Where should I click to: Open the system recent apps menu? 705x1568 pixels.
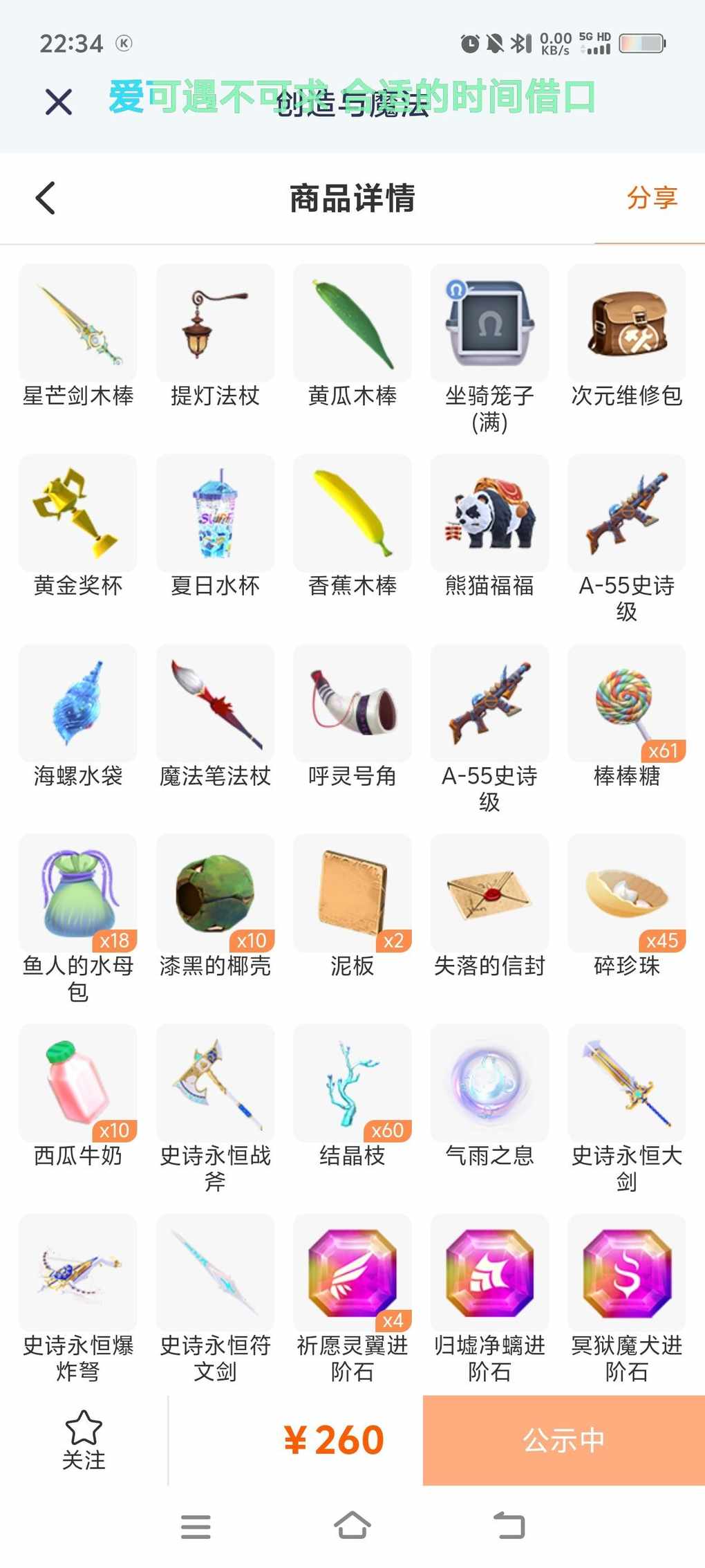[196, 1527]
